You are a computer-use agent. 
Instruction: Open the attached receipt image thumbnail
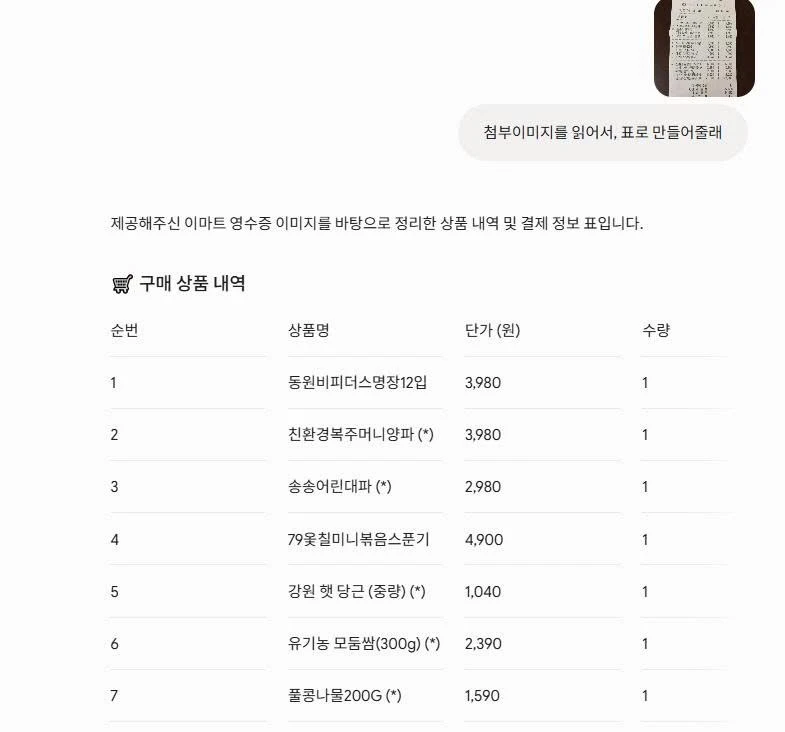704,48
